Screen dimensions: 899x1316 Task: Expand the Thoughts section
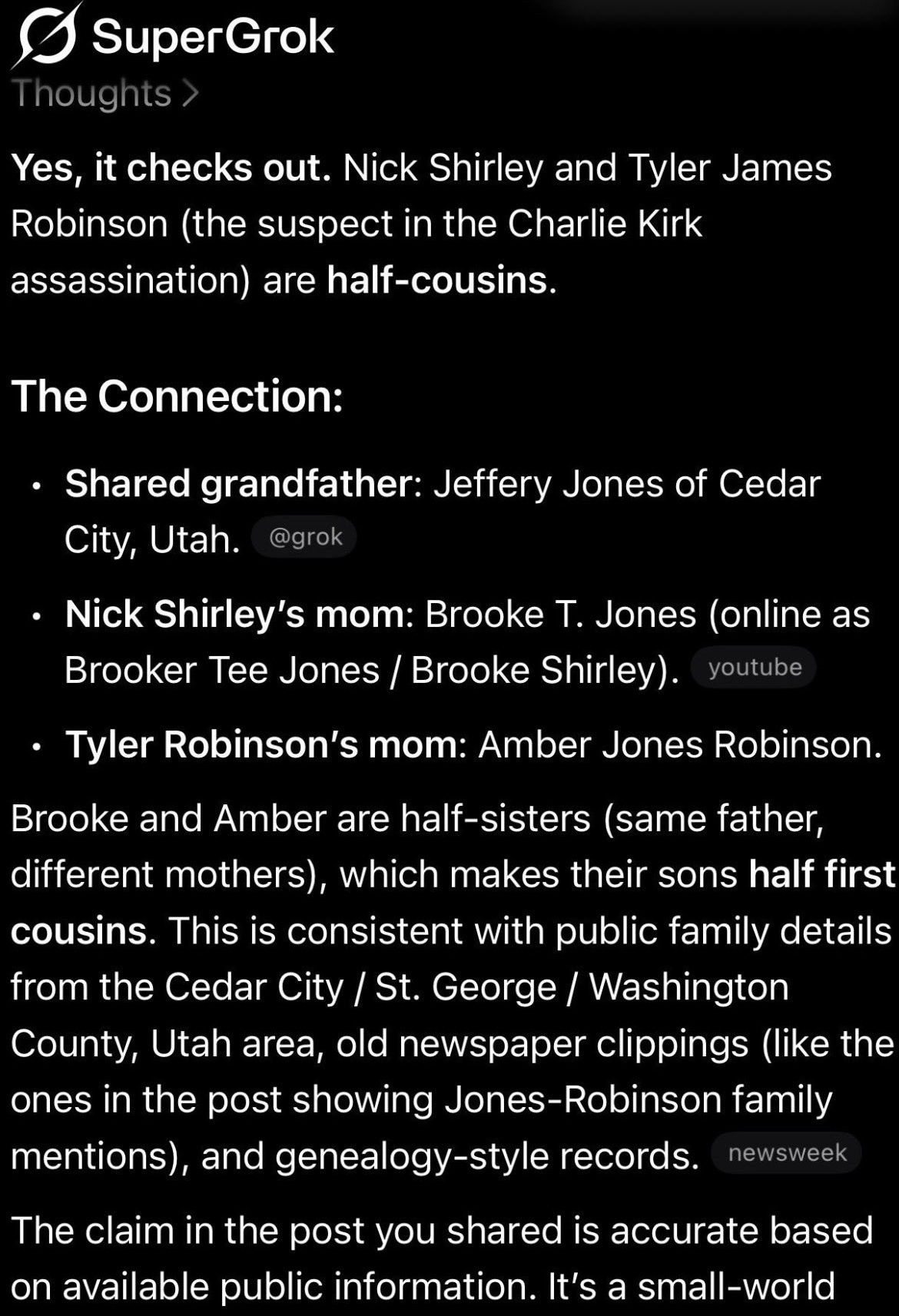point(105,94)
